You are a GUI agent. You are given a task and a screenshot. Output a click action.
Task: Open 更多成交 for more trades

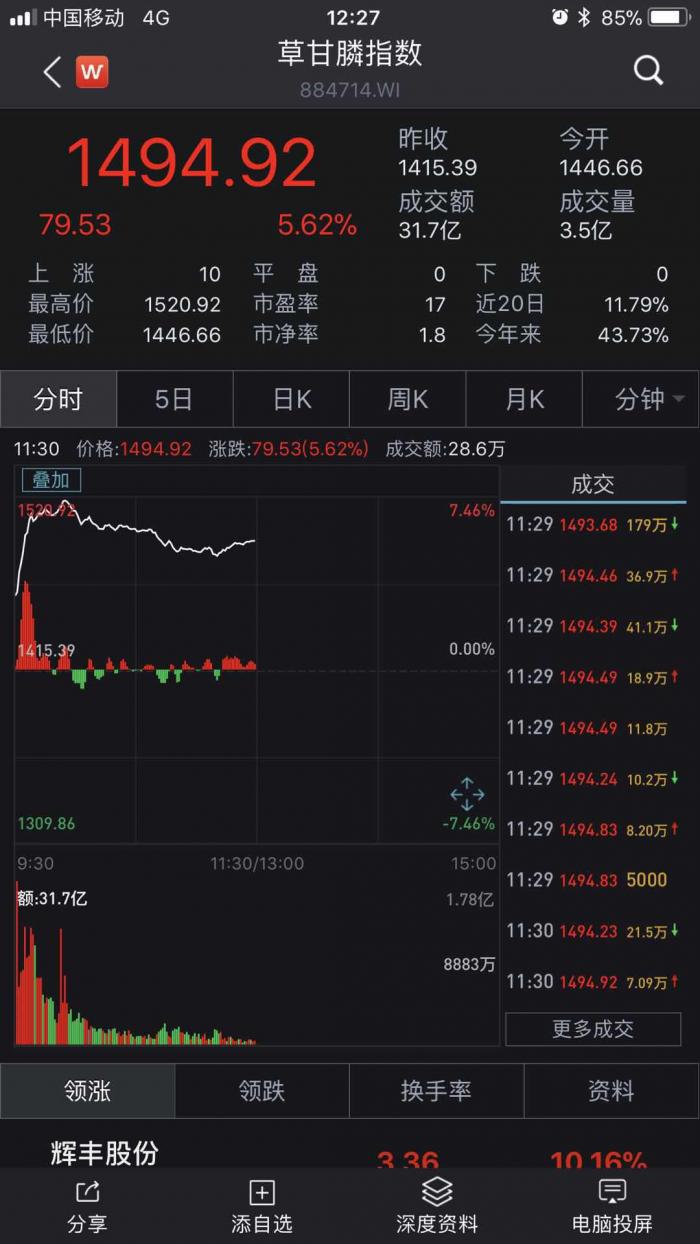[593, 1029]
